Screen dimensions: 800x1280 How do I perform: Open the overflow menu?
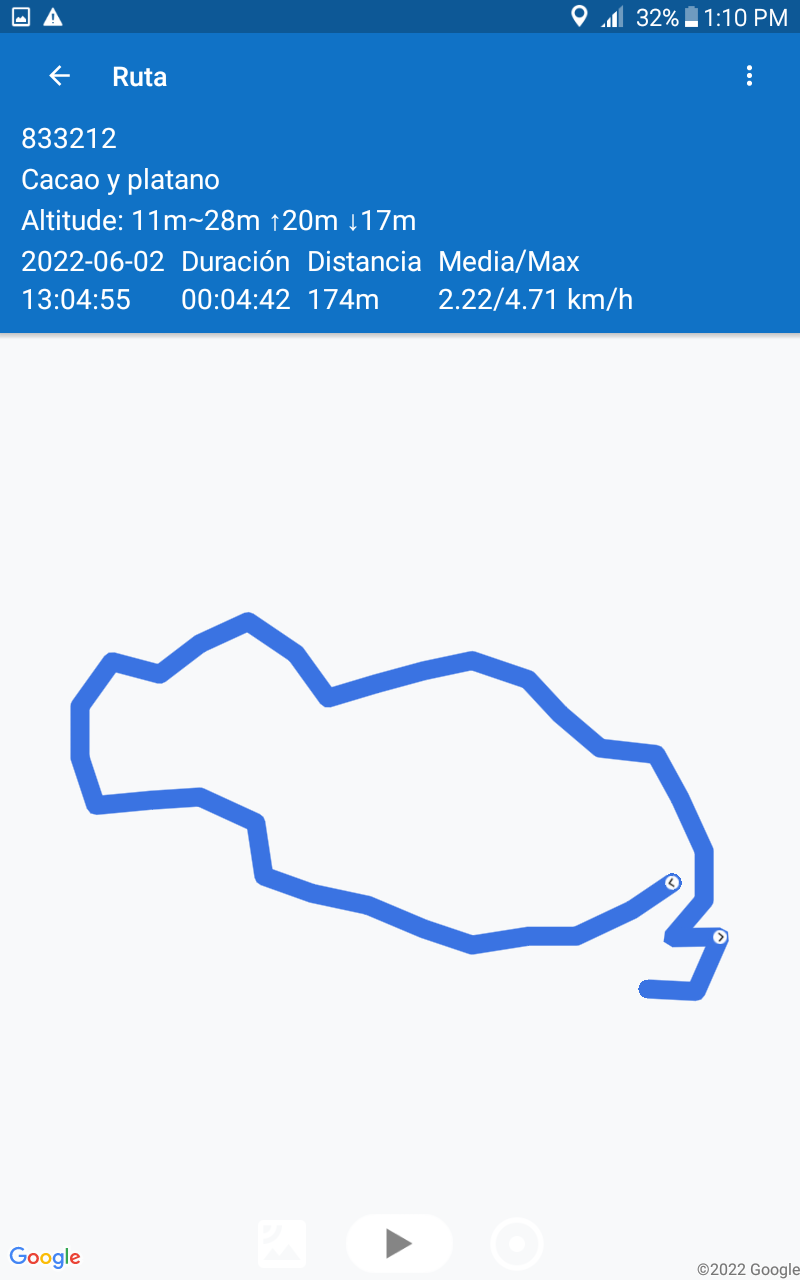pyautogui.click(x=749, y=76)
